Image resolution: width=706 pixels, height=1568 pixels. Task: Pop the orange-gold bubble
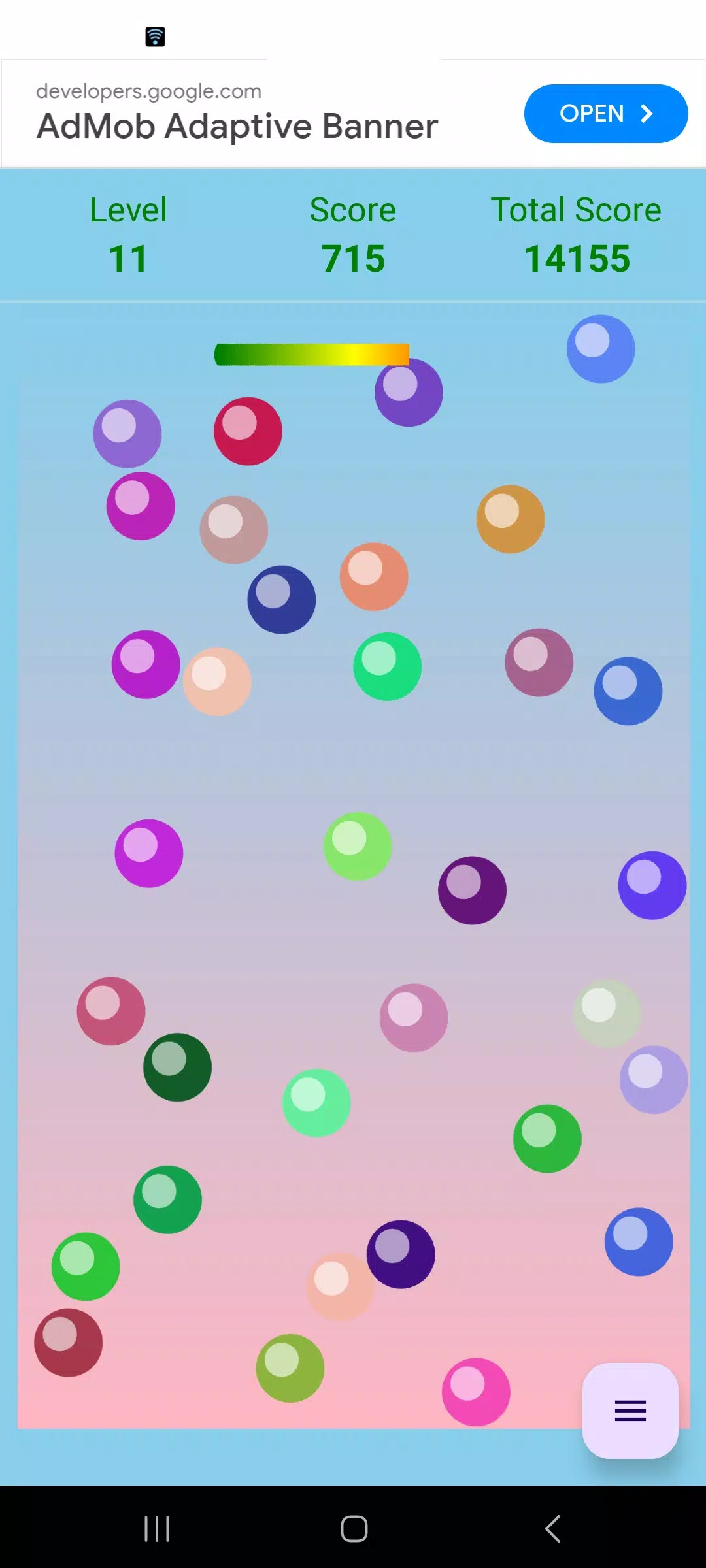(x=510, y=519)
